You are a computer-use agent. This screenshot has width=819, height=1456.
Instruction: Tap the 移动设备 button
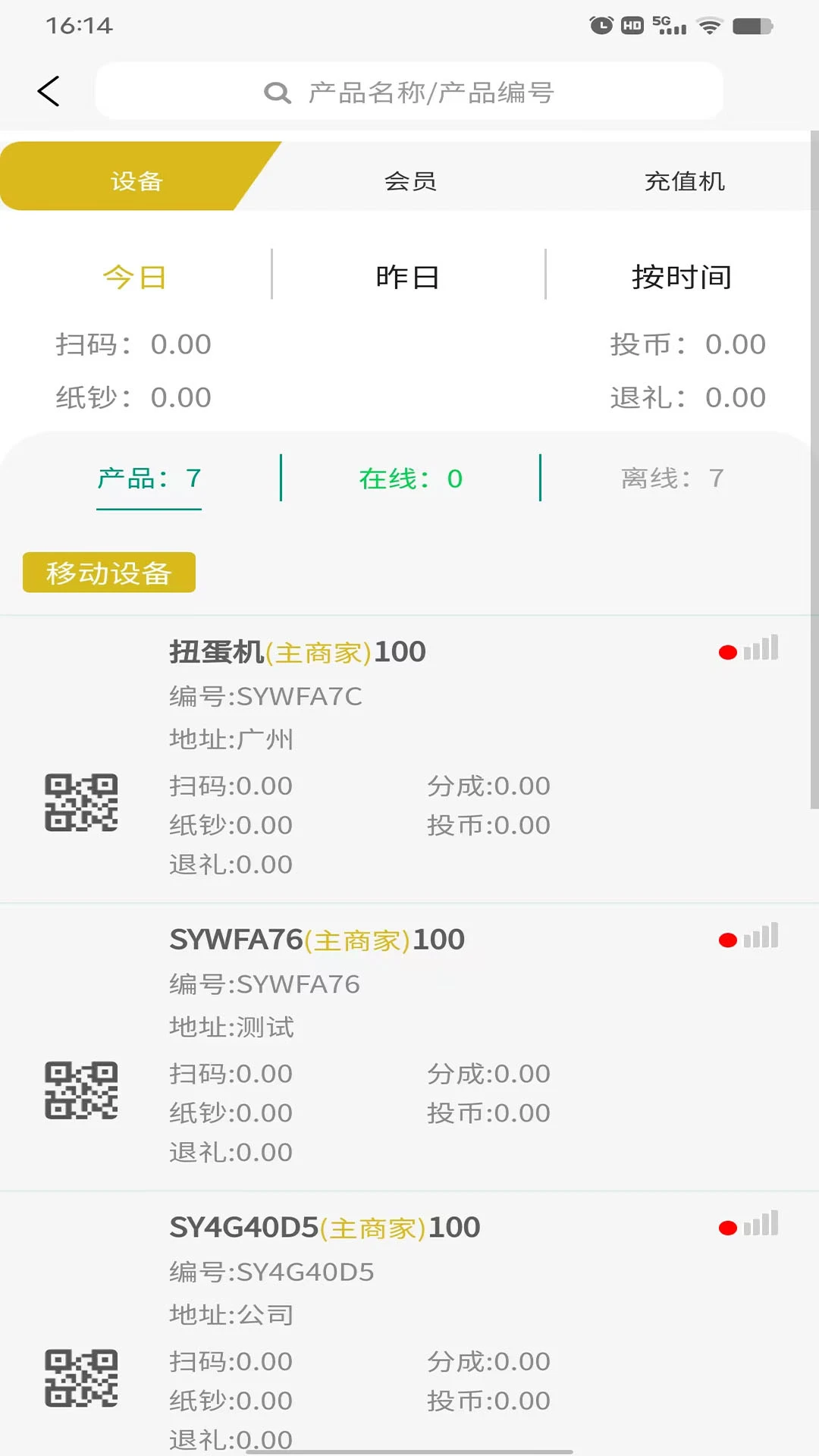[108, 573]
